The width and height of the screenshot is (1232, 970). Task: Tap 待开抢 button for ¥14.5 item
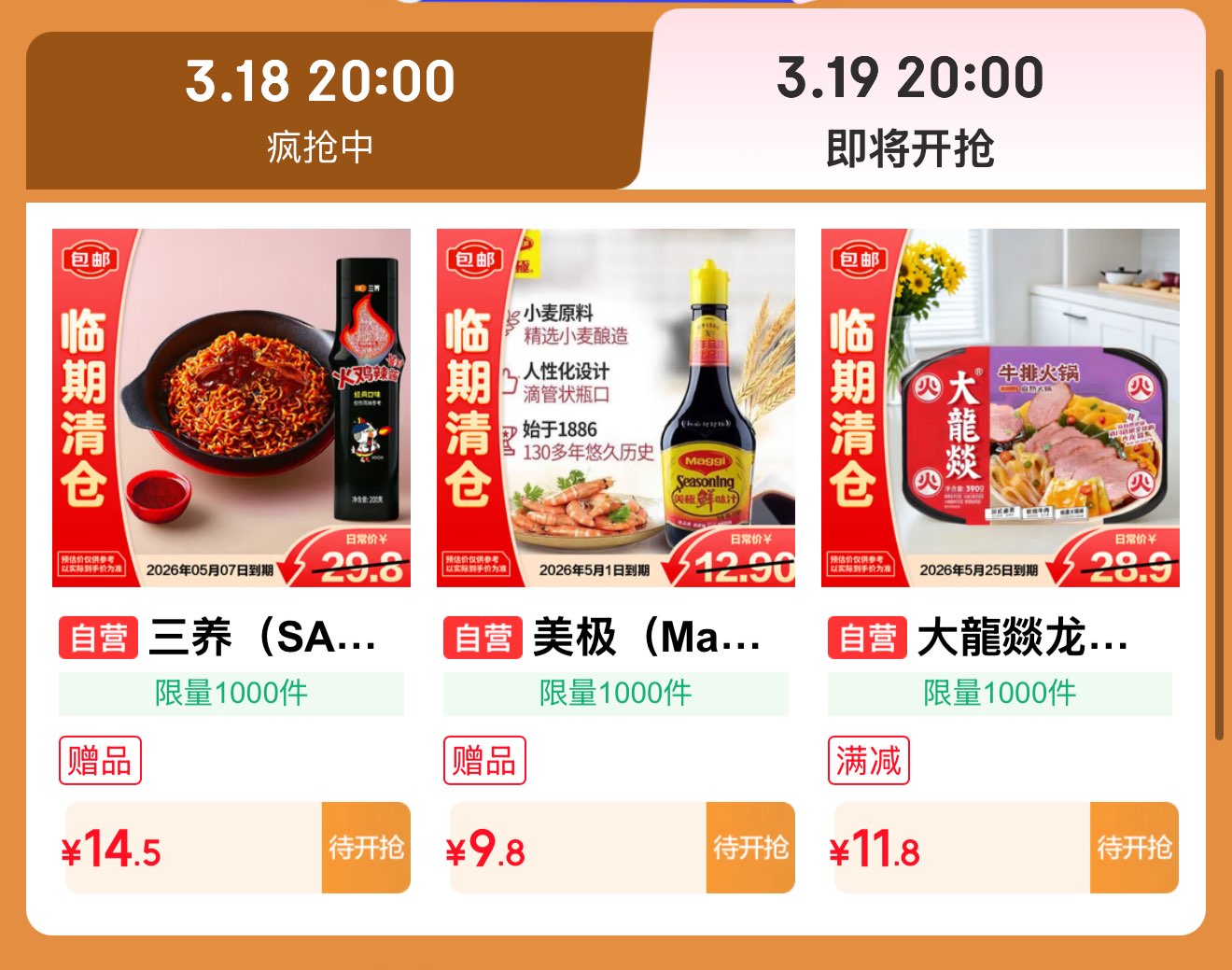point(366,848)
